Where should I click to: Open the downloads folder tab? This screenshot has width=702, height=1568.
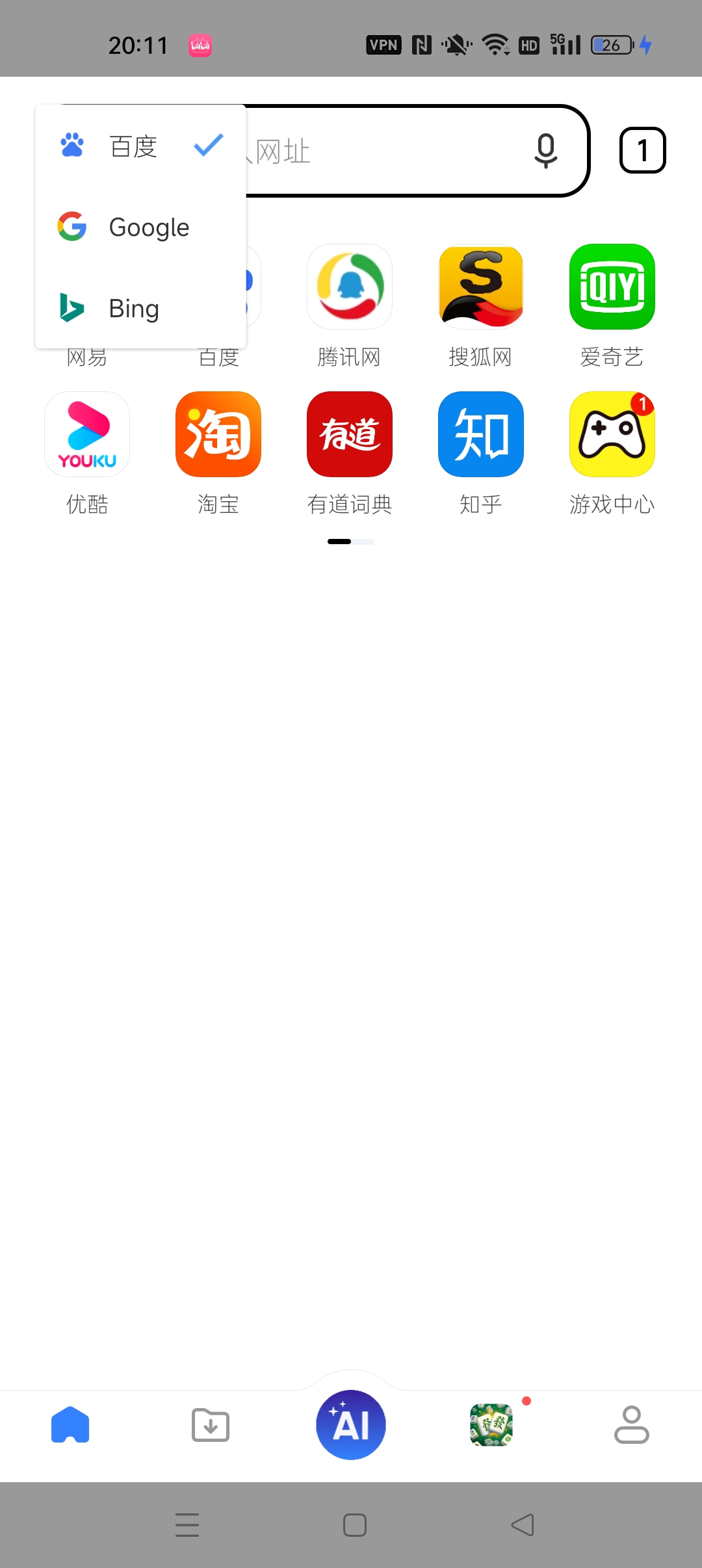[x=211, y=1425]
